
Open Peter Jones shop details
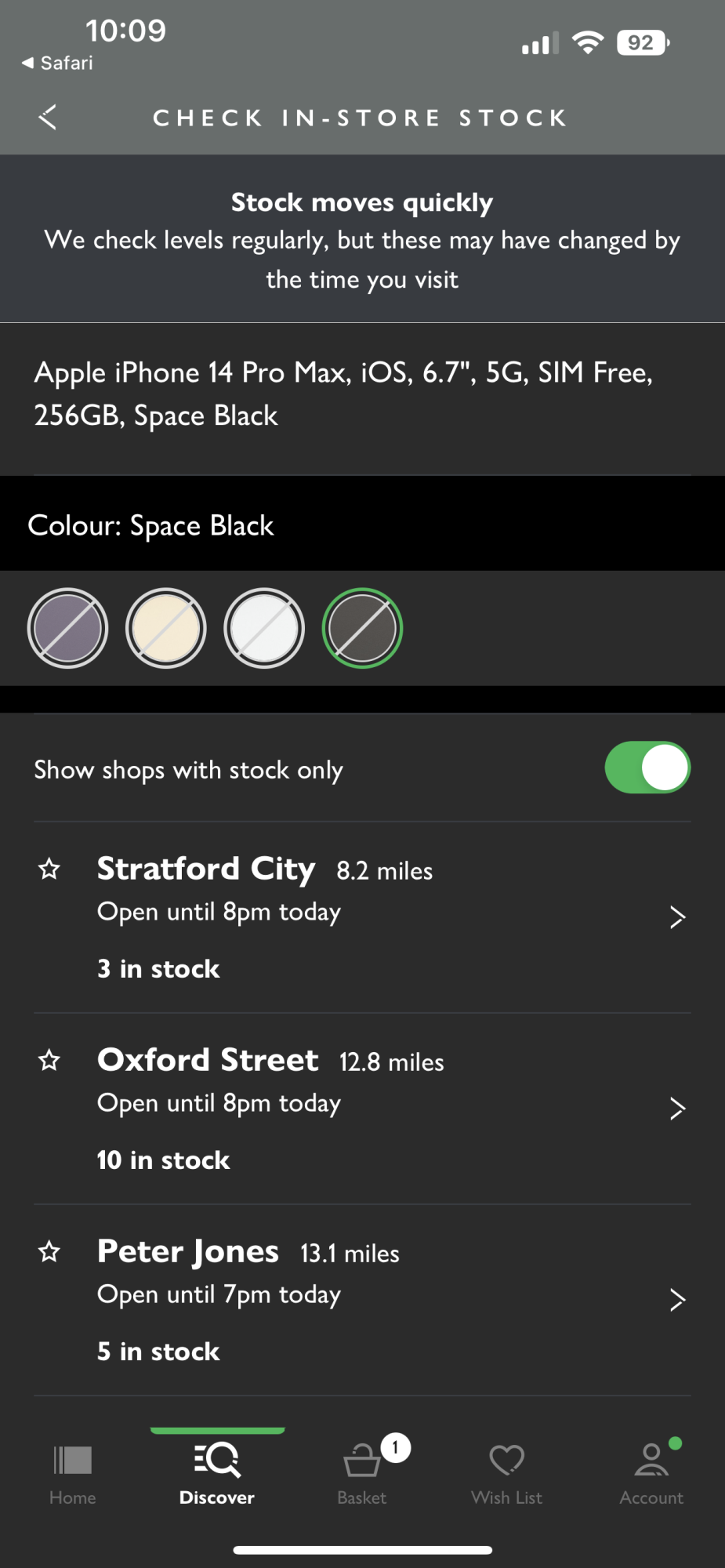coord(677,1299)
